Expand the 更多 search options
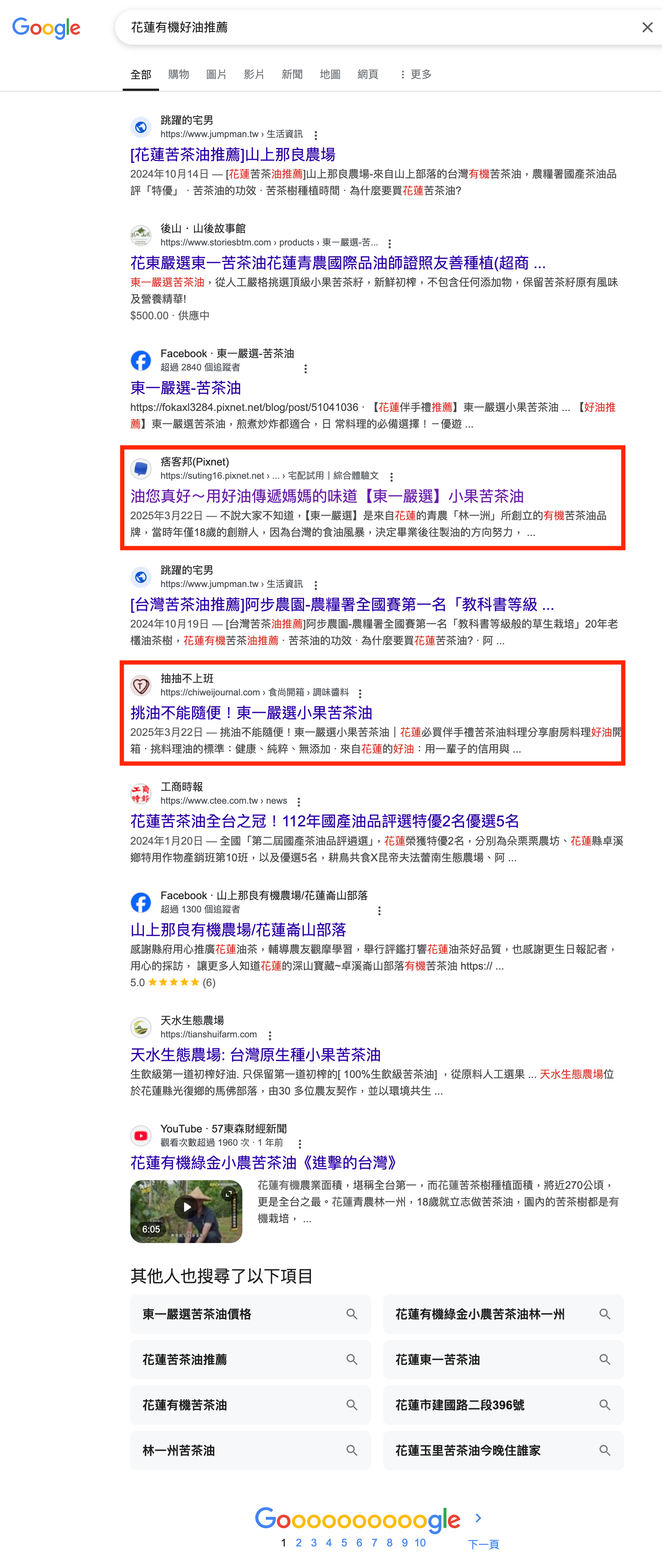662x1568 pixels. tap(415, 74)
